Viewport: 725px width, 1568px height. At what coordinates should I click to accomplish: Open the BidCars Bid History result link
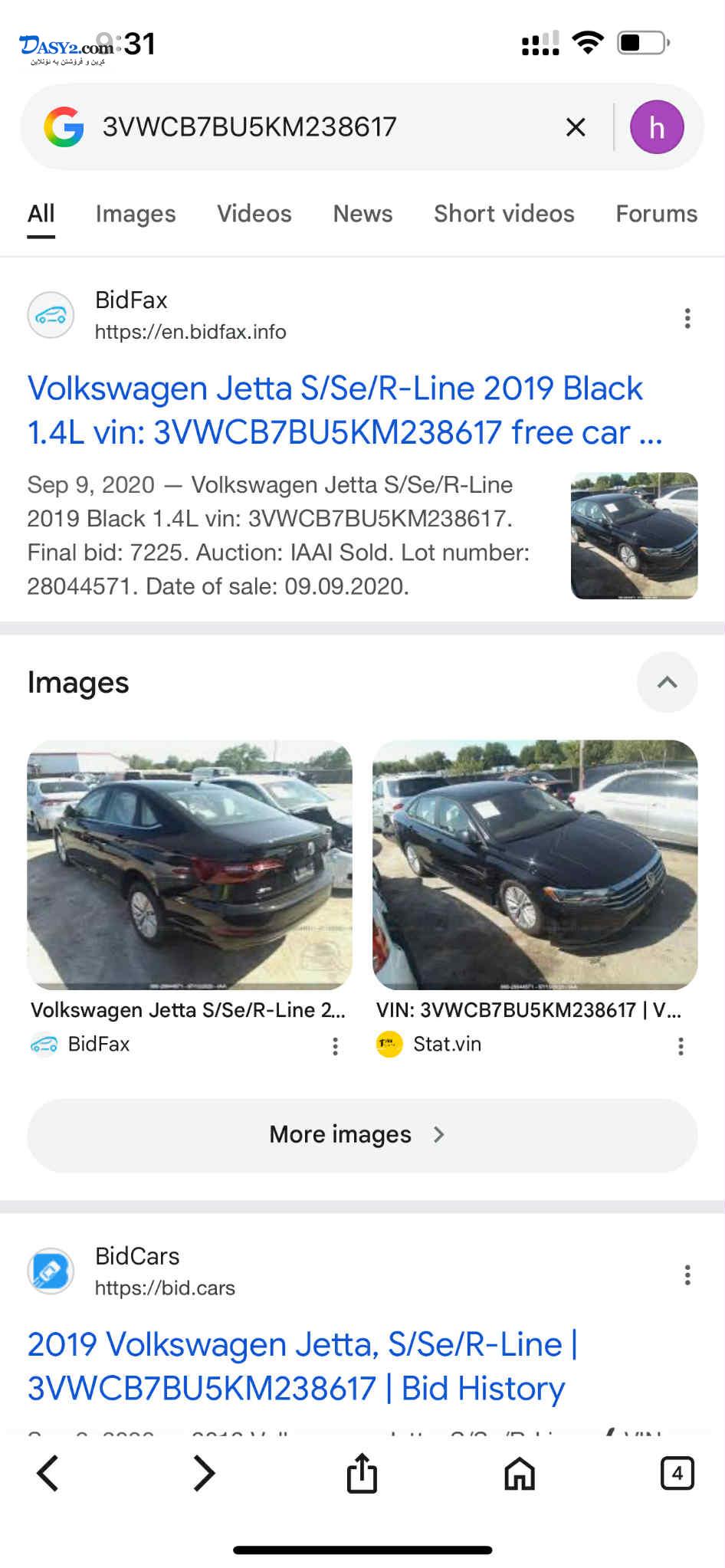(303, 1366)
